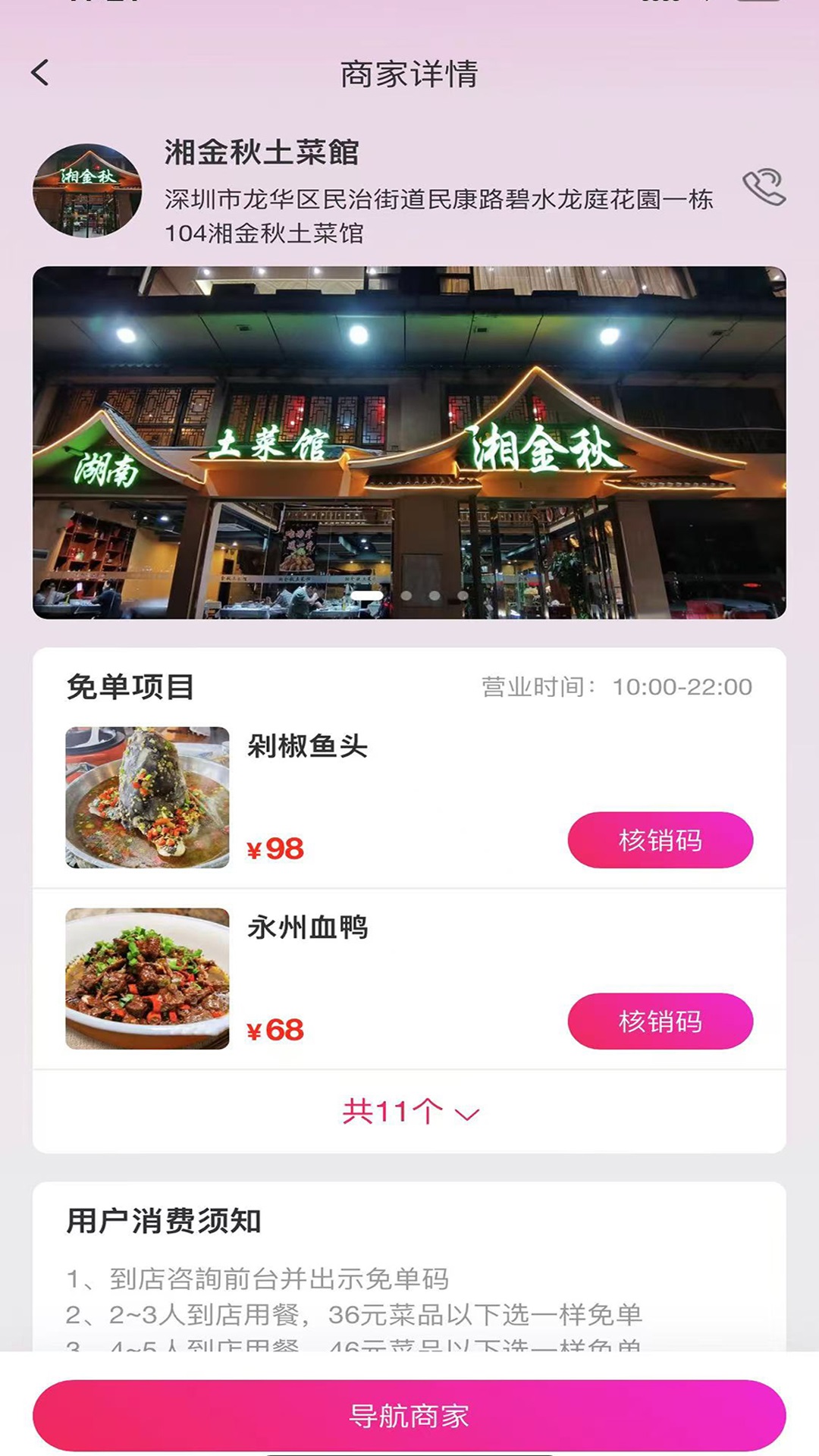
Task: Get 核销码 for 剁椒鱼头
Action: 660,839
